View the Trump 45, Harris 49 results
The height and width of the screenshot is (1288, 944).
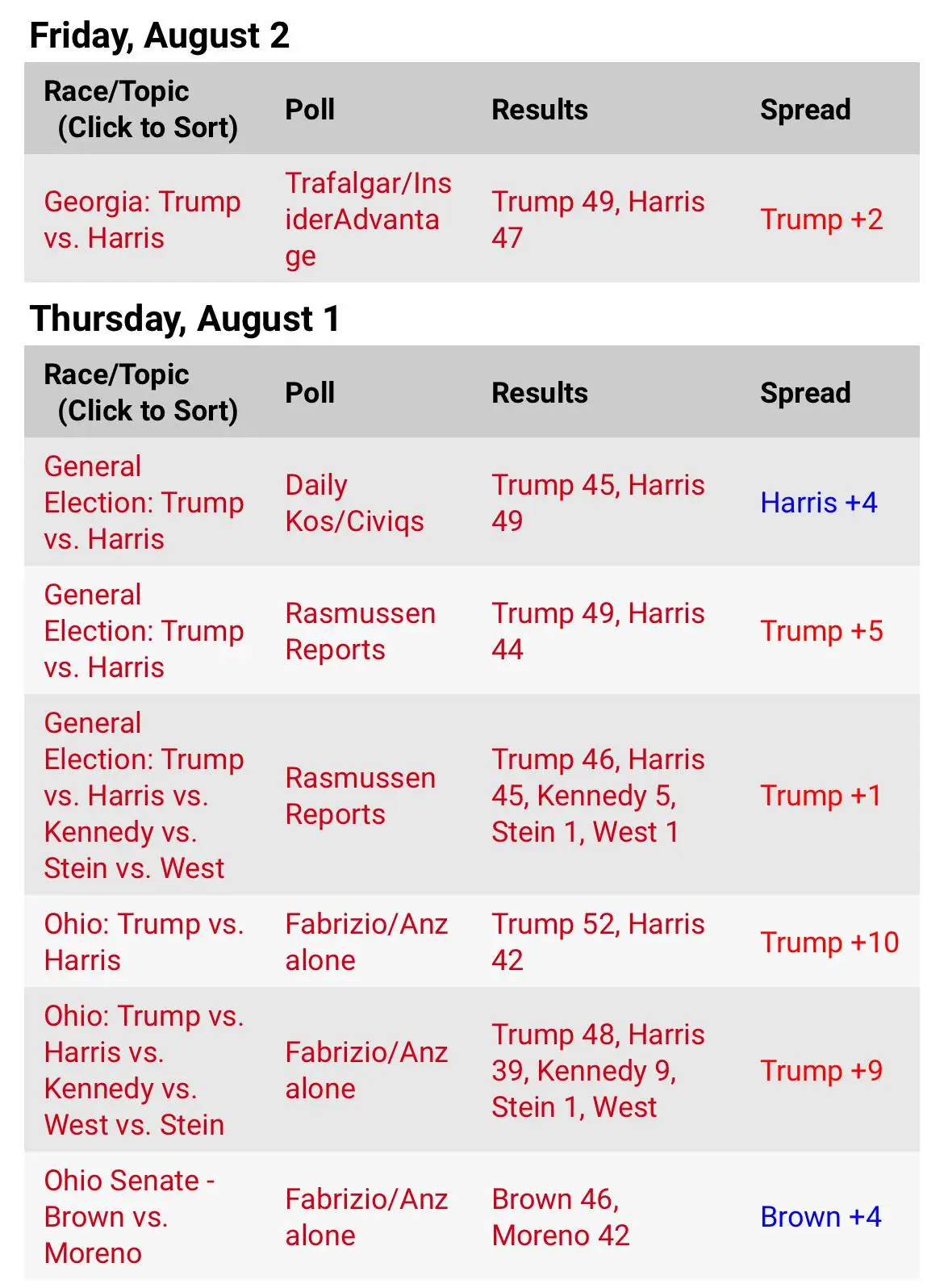[x=598, y=503]
